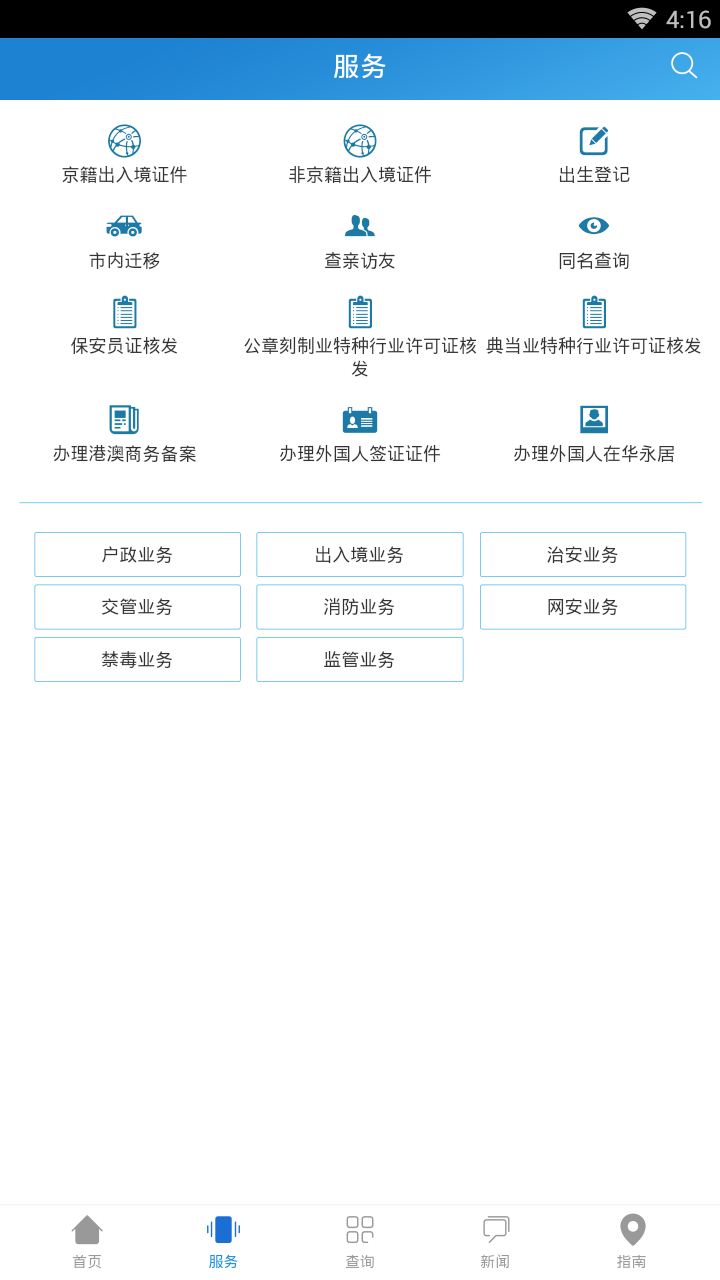Go to the 指南 tab

632,1241
